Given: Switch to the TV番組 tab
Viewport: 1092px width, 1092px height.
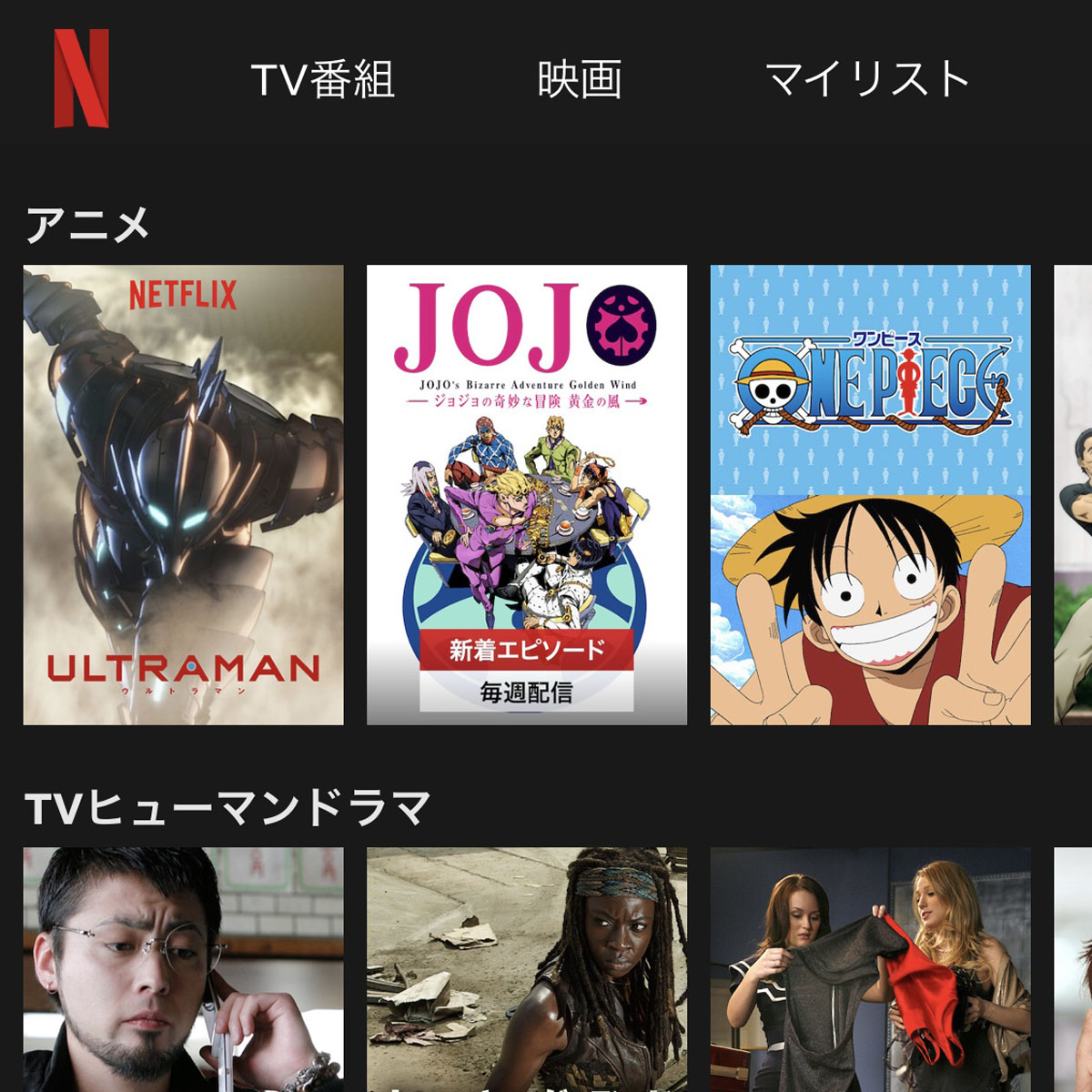Looking at the screenshot, I should click(x=322, y=80).
